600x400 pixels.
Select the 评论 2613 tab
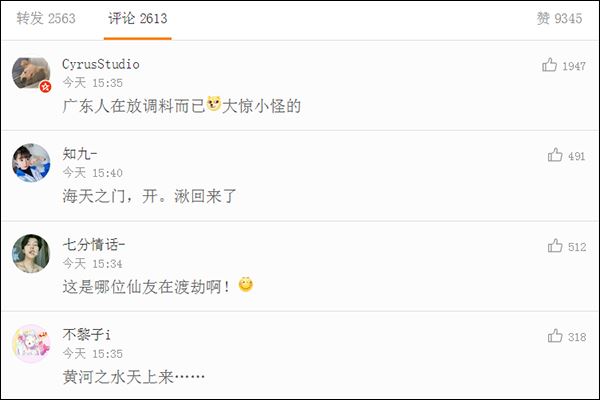pyautogui.click(x=138, y=19)
